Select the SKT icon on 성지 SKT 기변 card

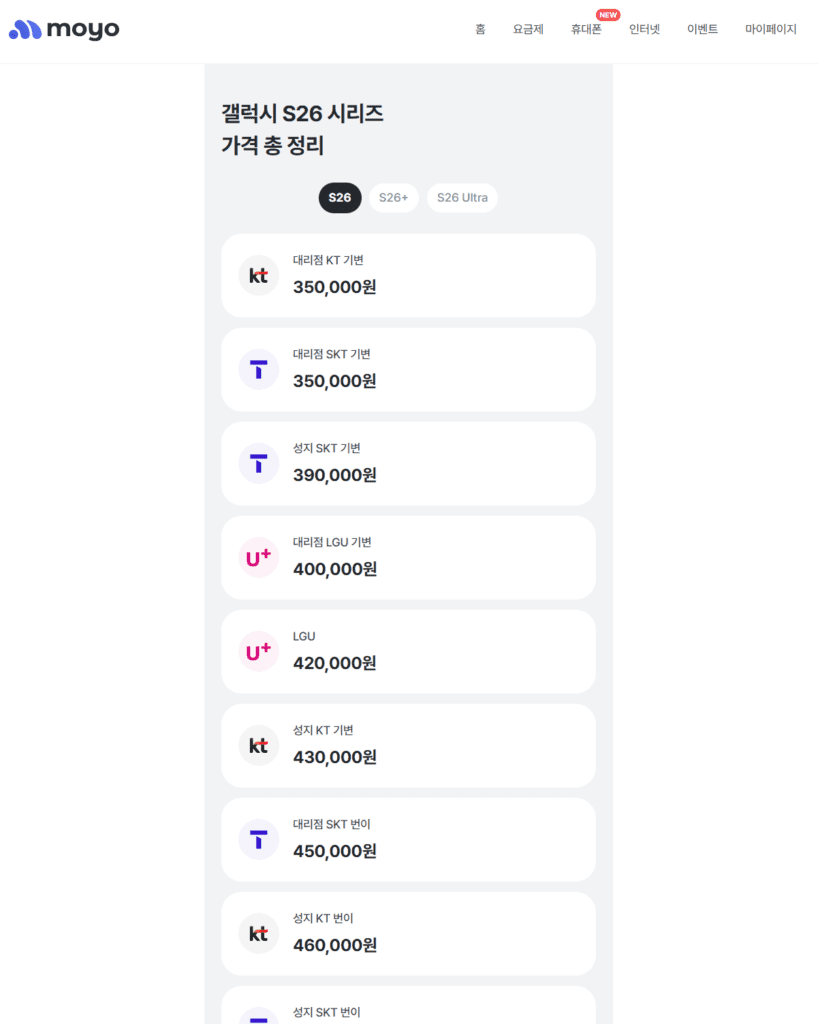click(x=258, y=463)
